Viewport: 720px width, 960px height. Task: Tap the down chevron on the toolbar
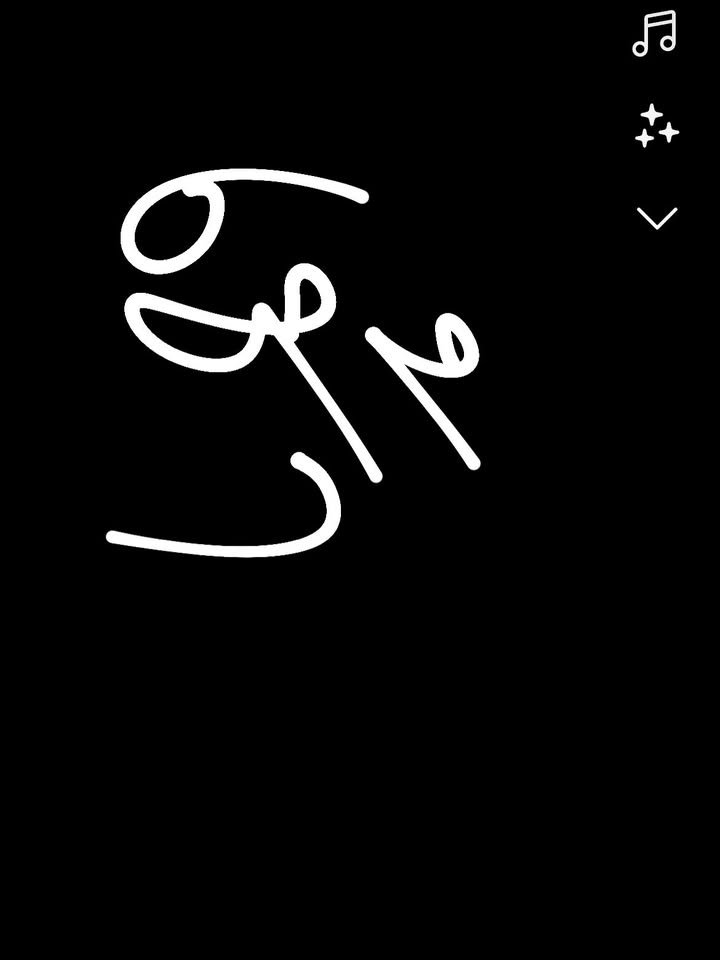tap(657, 218)
